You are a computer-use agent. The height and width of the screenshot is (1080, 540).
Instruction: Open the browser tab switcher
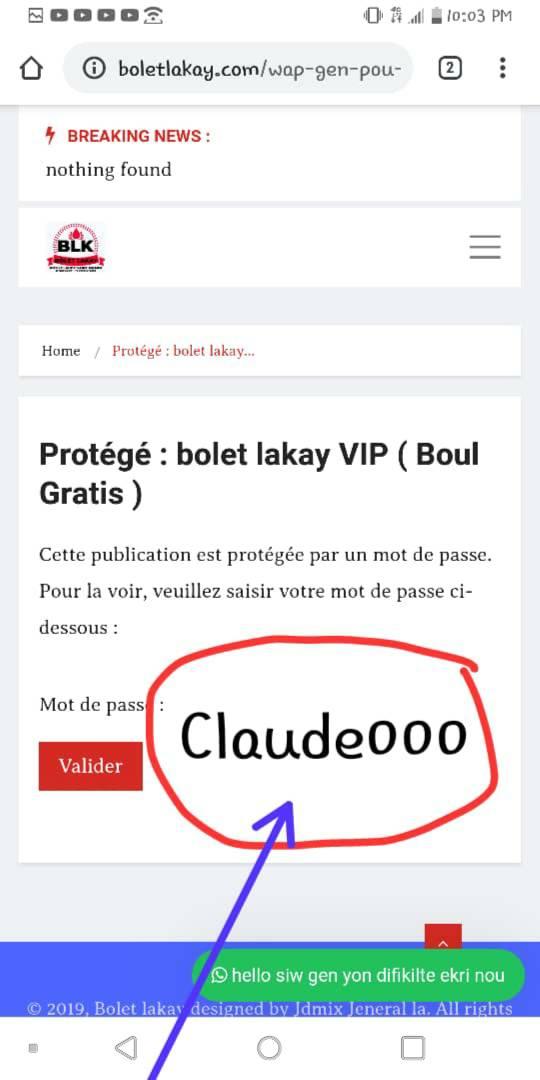450,68
